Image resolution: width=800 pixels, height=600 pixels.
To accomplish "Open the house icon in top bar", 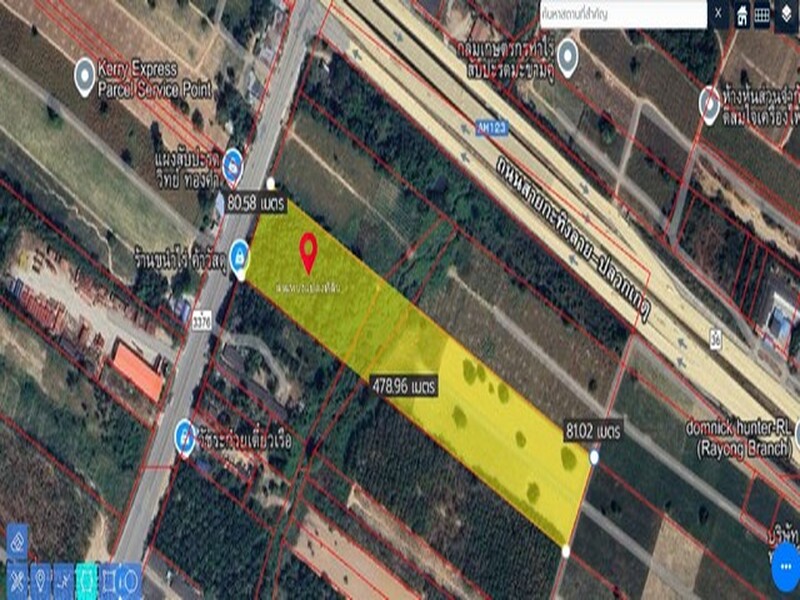I will (742, 14).
